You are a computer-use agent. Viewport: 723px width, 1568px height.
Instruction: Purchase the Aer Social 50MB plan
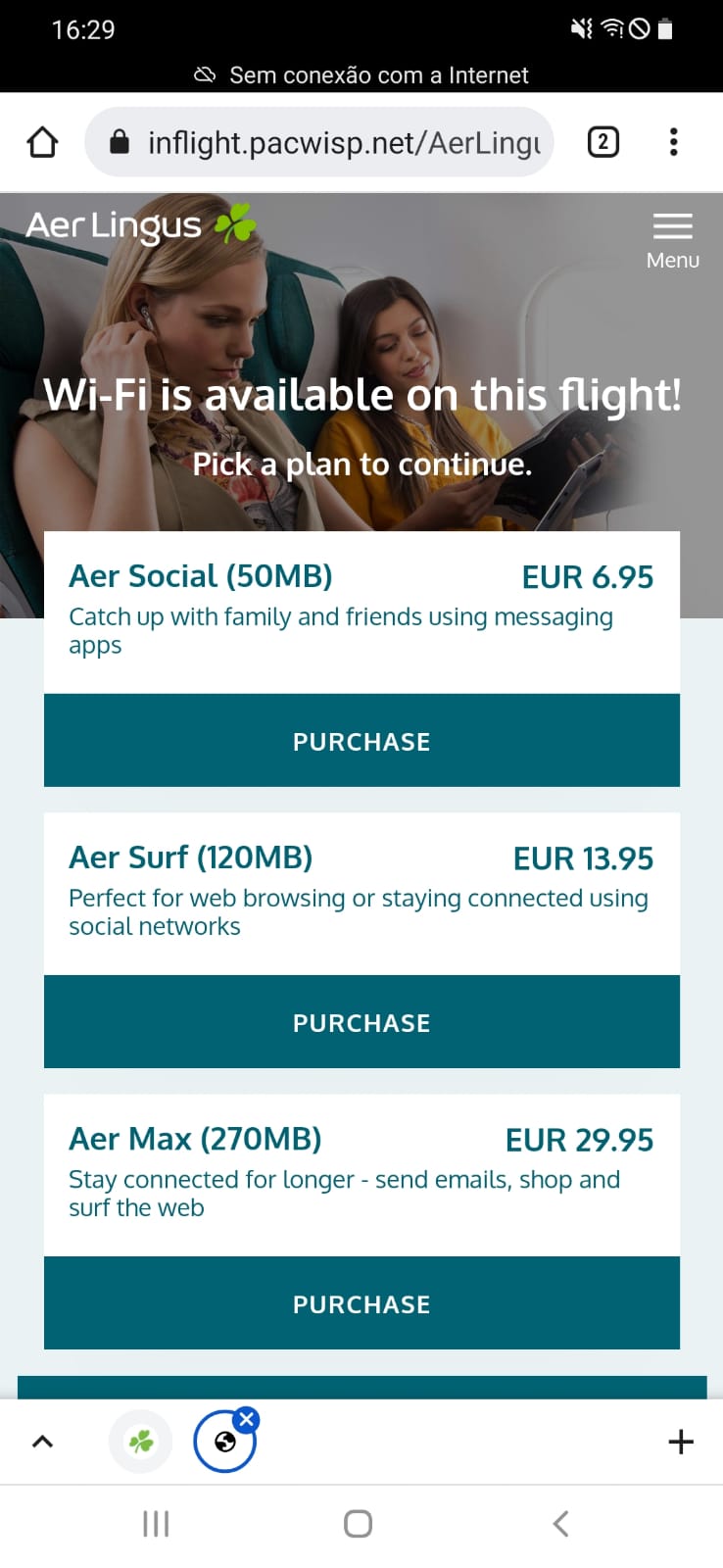coord(361,741)
